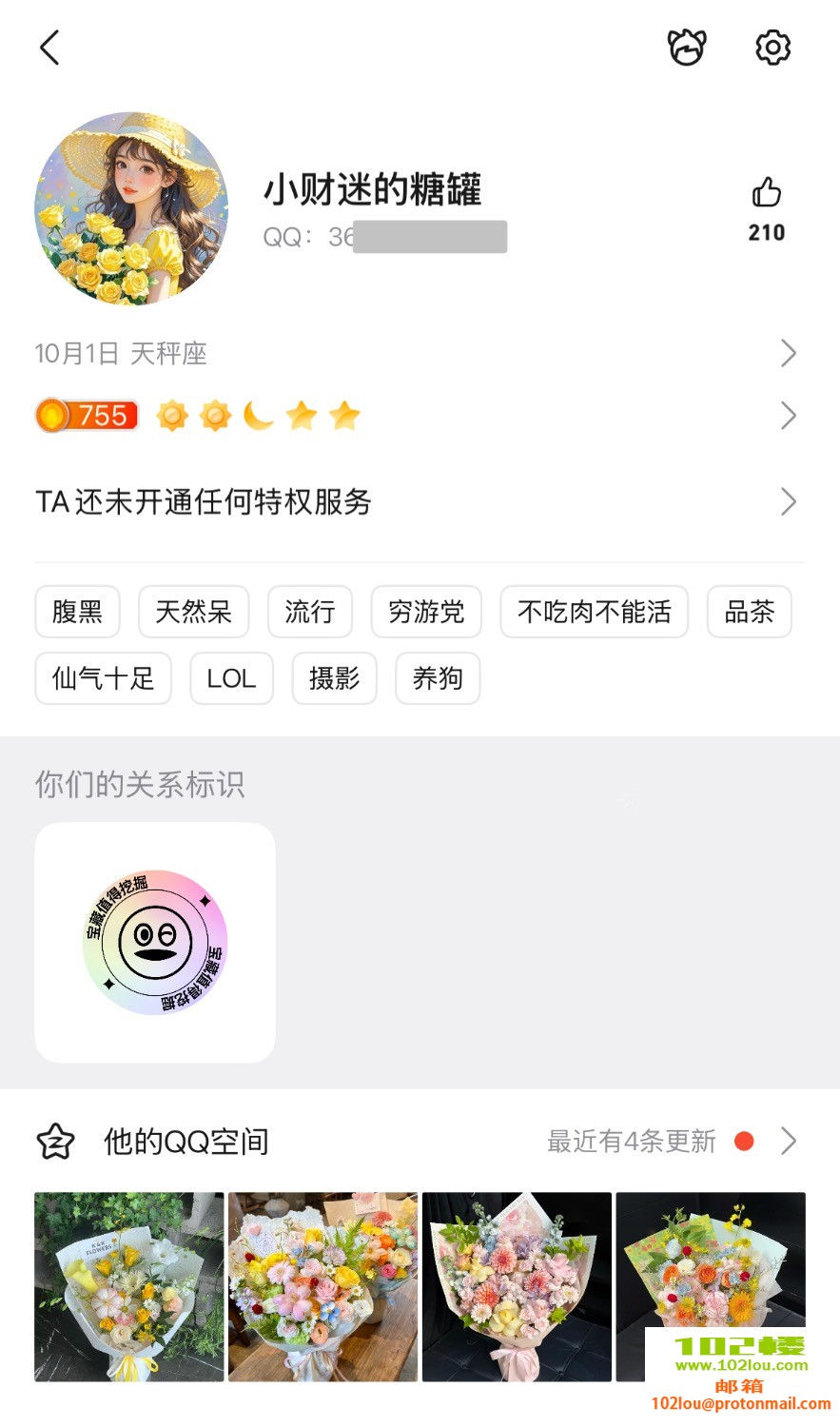This screenshot has width=840, height=1427.
Task: Tap the LOL tag chip
Action: [x=231, y=678]
